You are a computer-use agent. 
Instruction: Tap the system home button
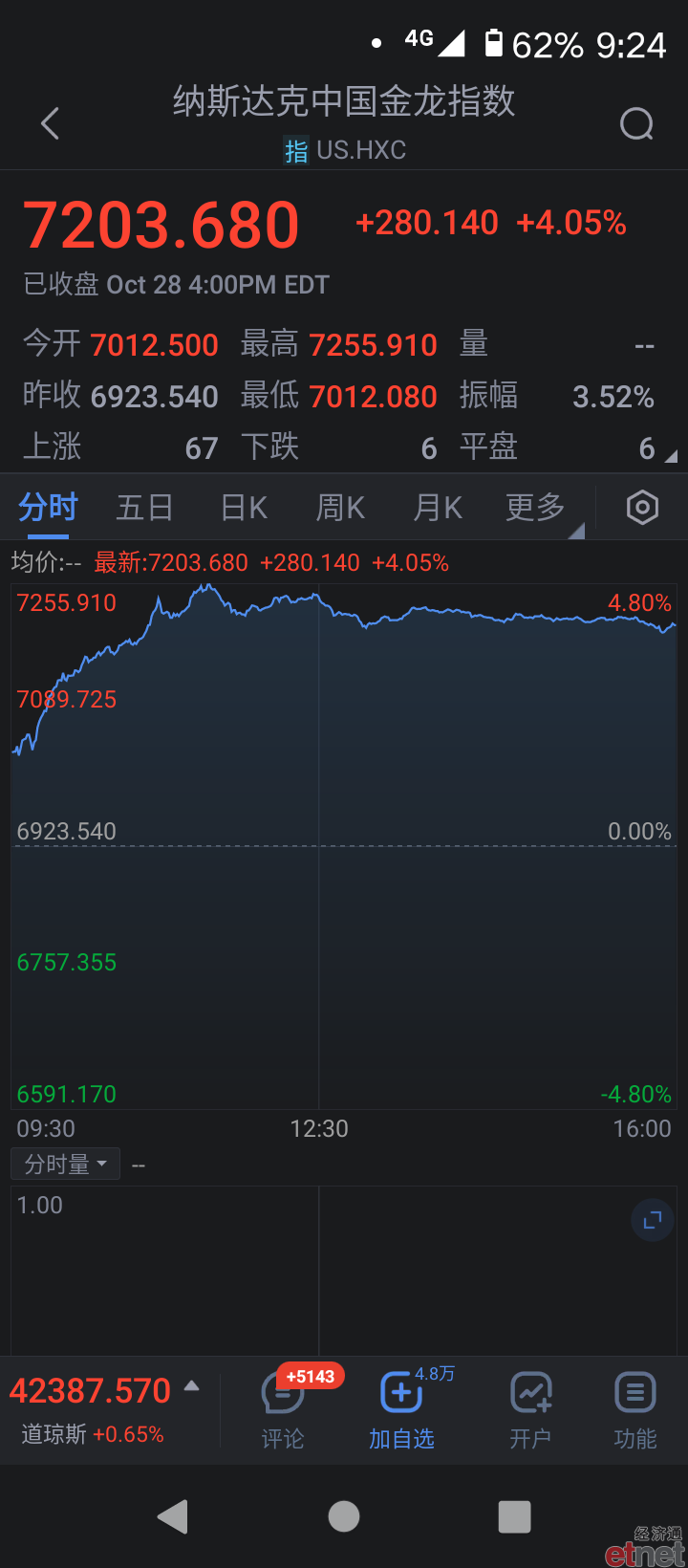click(344, 1516)
